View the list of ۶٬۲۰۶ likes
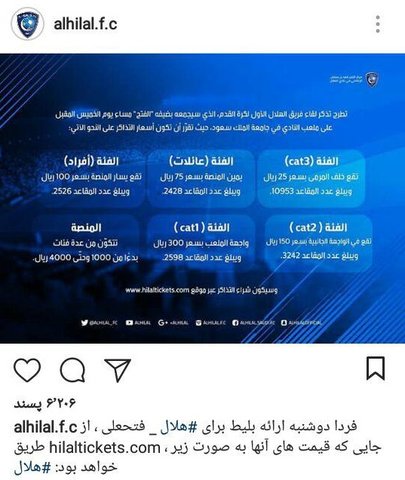This screenshot has height=480, width=405. (45, 403)
